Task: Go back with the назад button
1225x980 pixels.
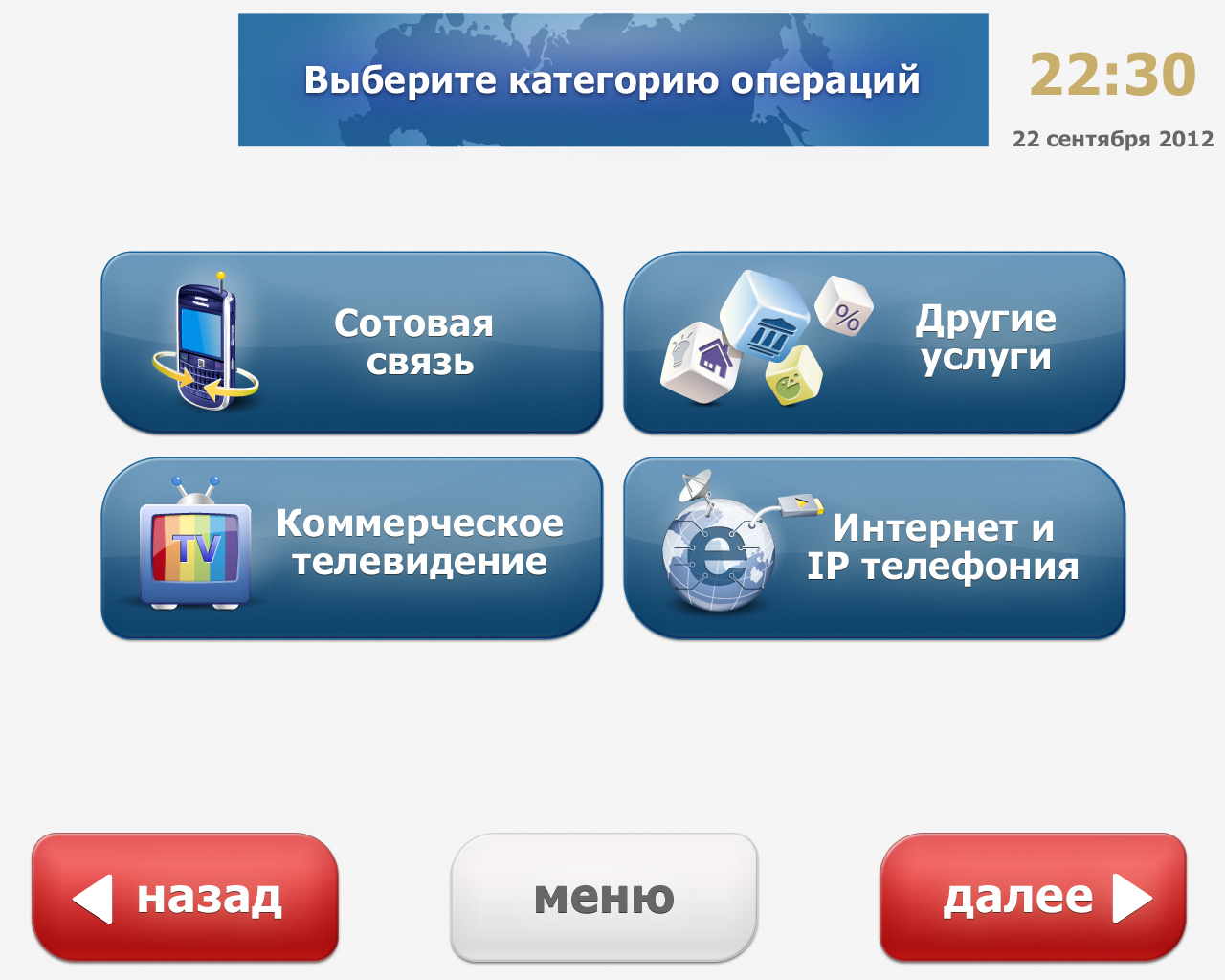Action: tap(185, 897)
